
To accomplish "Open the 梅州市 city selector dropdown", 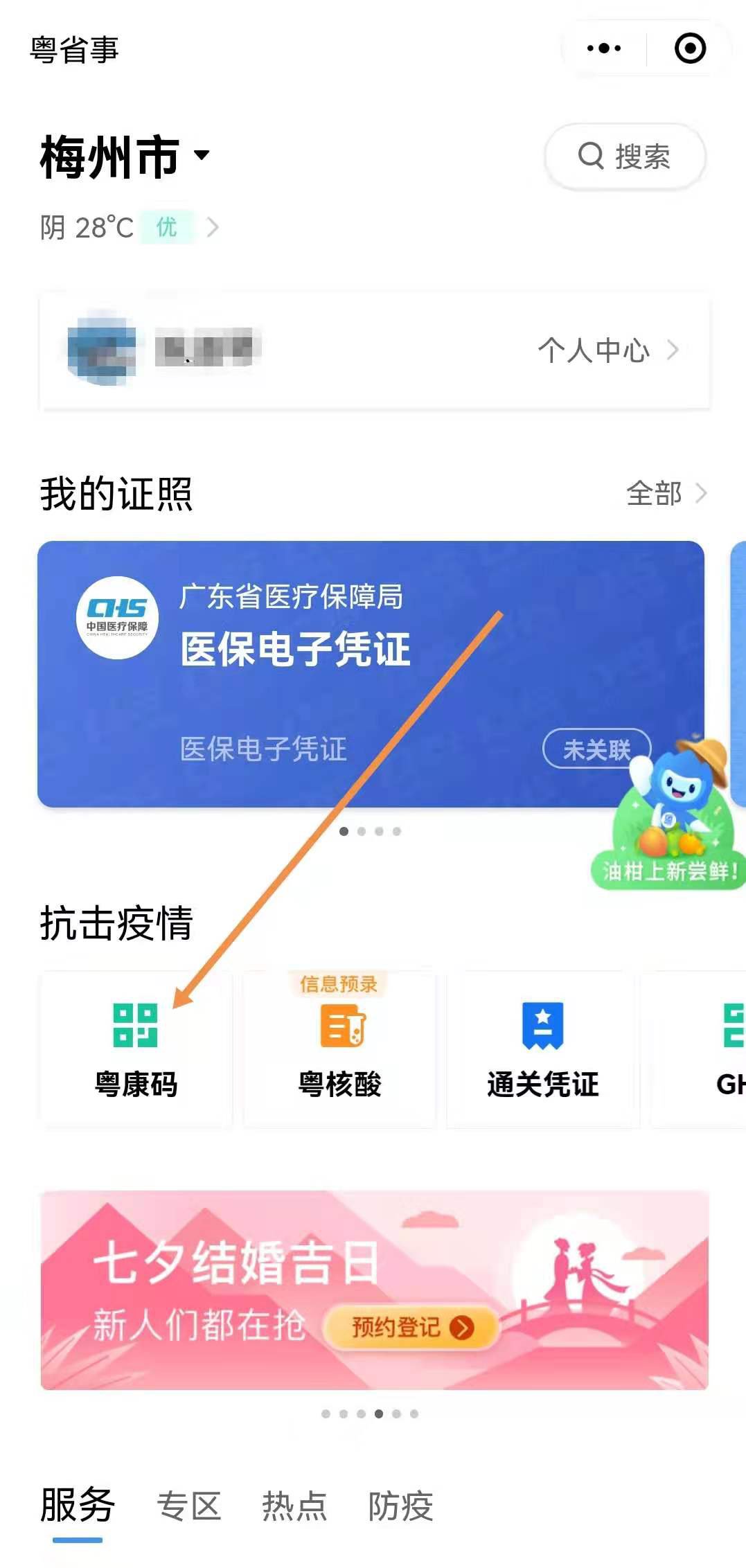I will 125,157.
